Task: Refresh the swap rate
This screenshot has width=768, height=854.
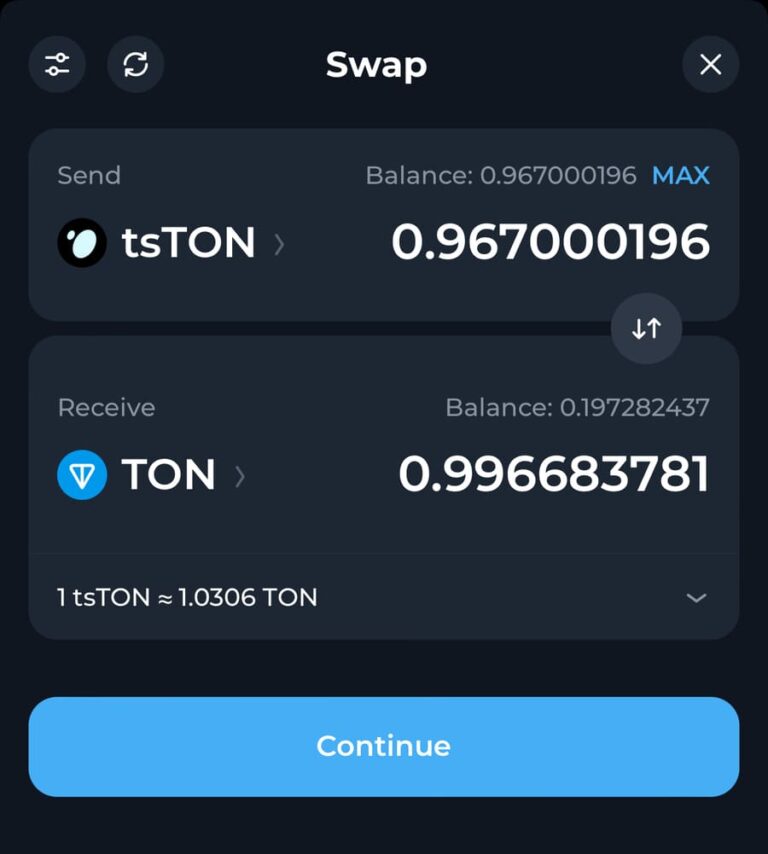Action: pos(135,65)
